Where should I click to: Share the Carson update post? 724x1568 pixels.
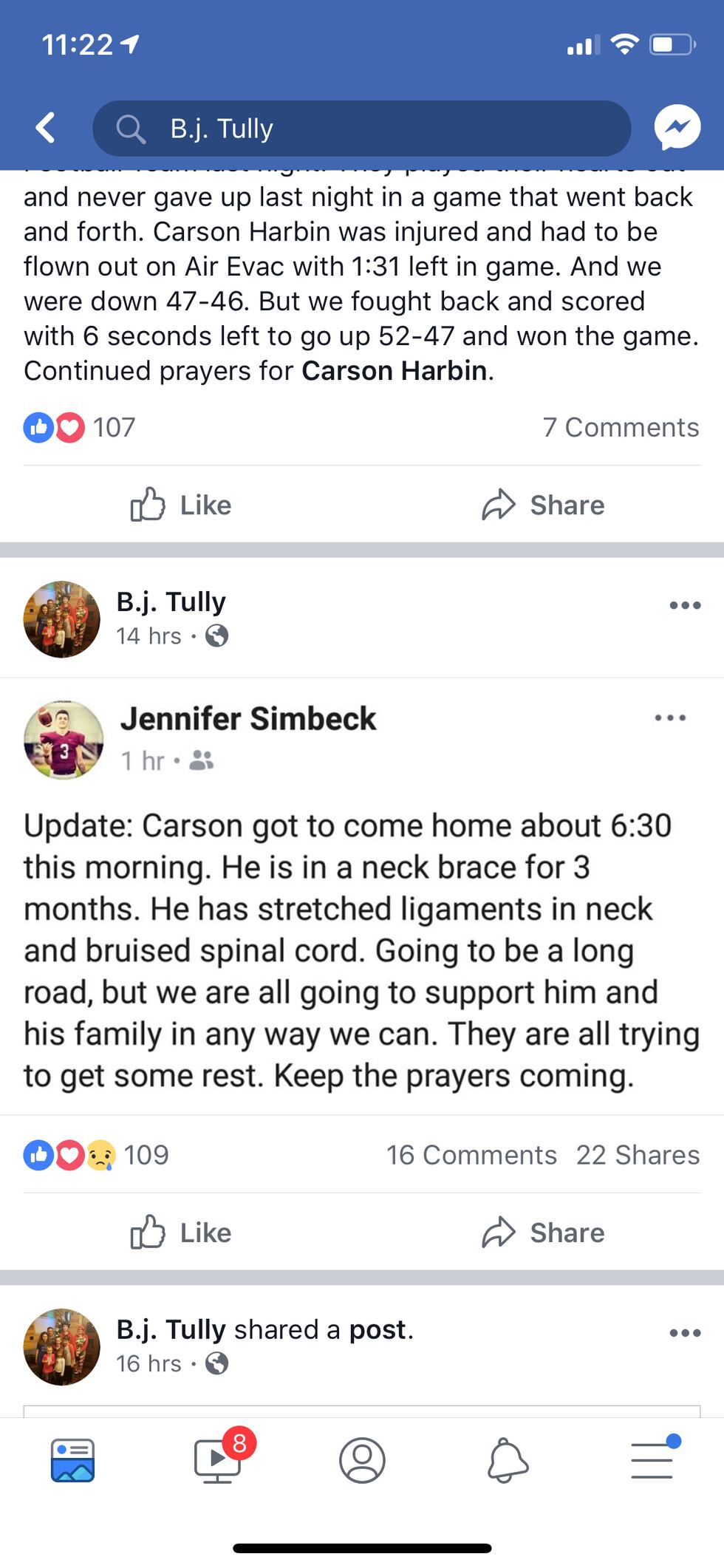click(x=543, y=1233)
